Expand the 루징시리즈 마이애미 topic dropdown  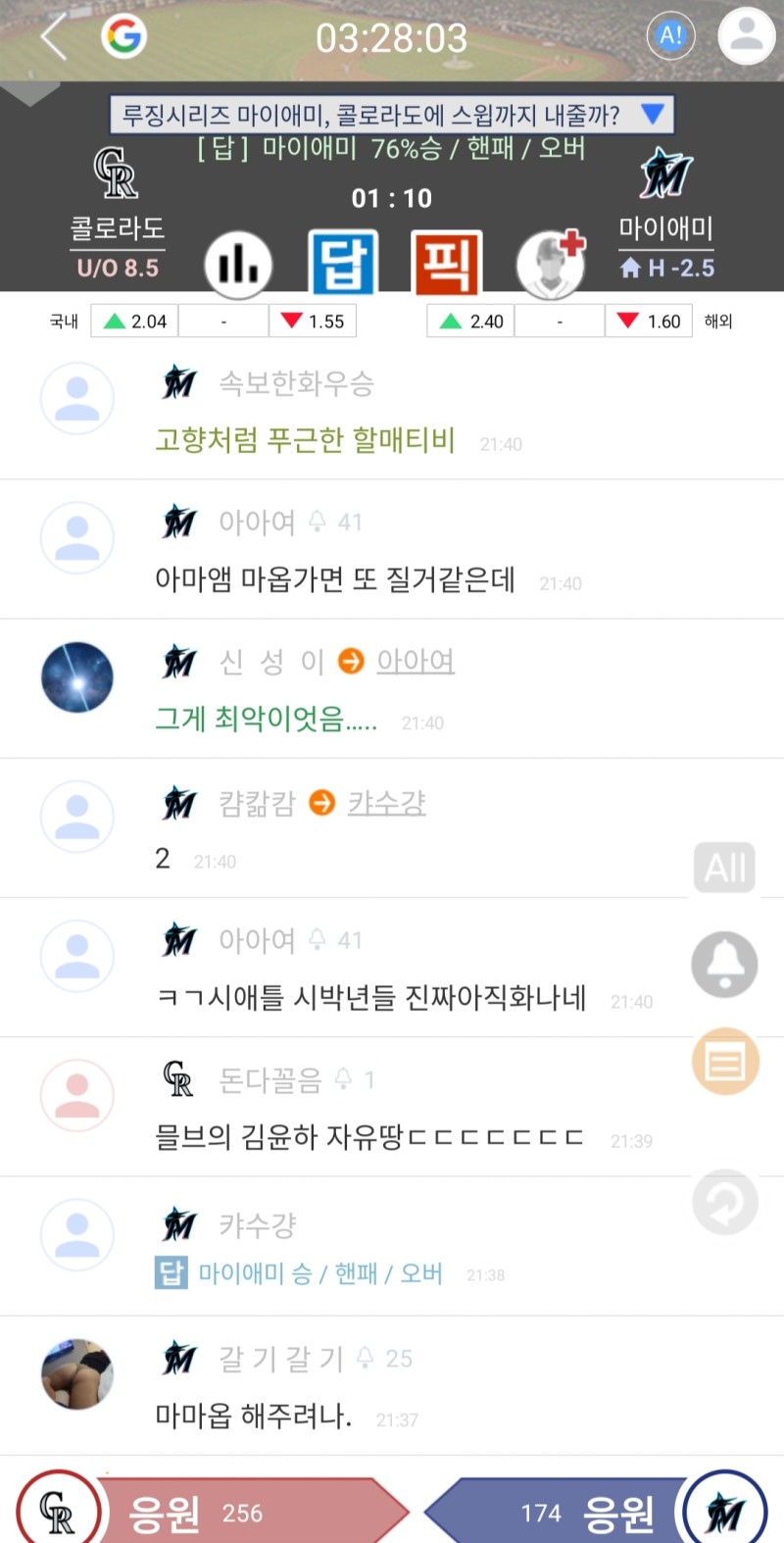pyautogui.click(x=653, y=114)
